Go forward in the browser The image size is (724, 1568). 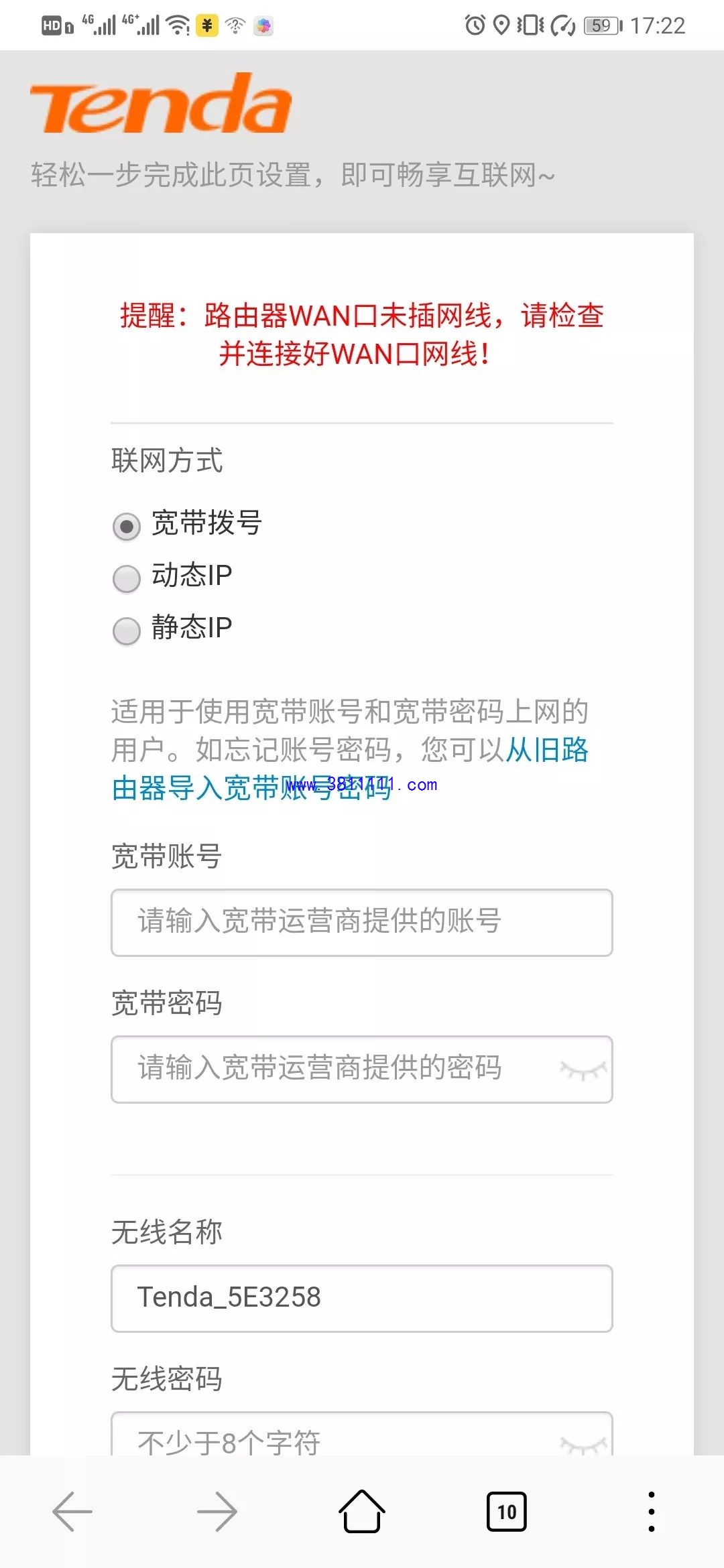[217, 1512]
